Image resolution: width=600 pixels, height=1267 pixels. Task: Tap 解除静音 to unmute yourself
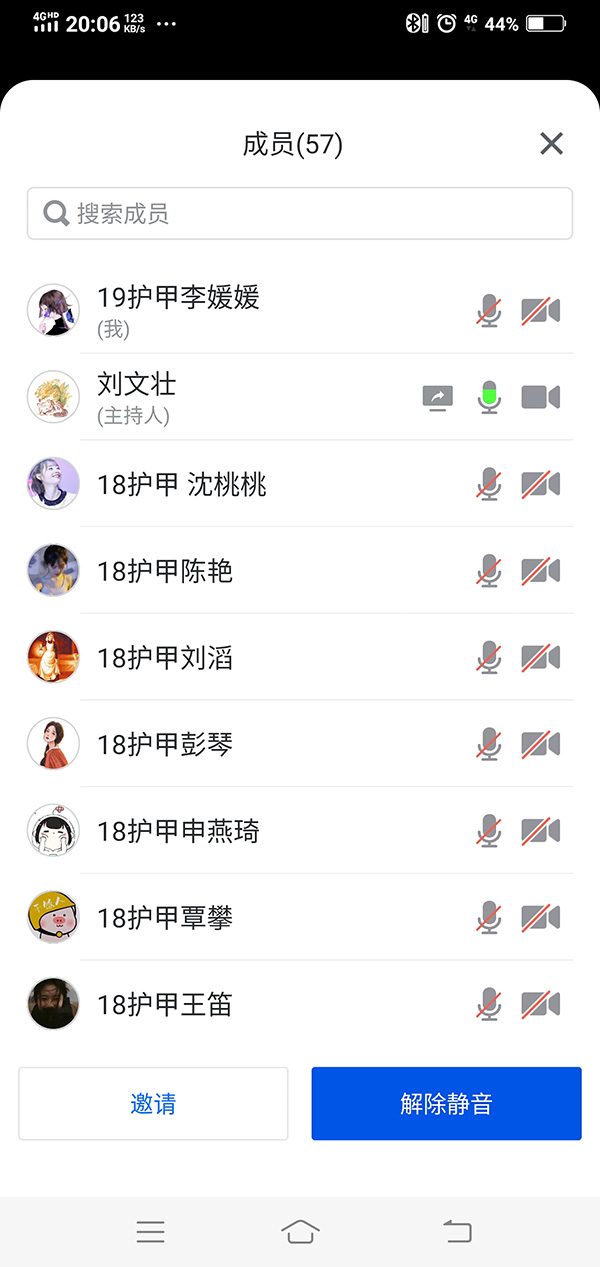[446, 1103]
